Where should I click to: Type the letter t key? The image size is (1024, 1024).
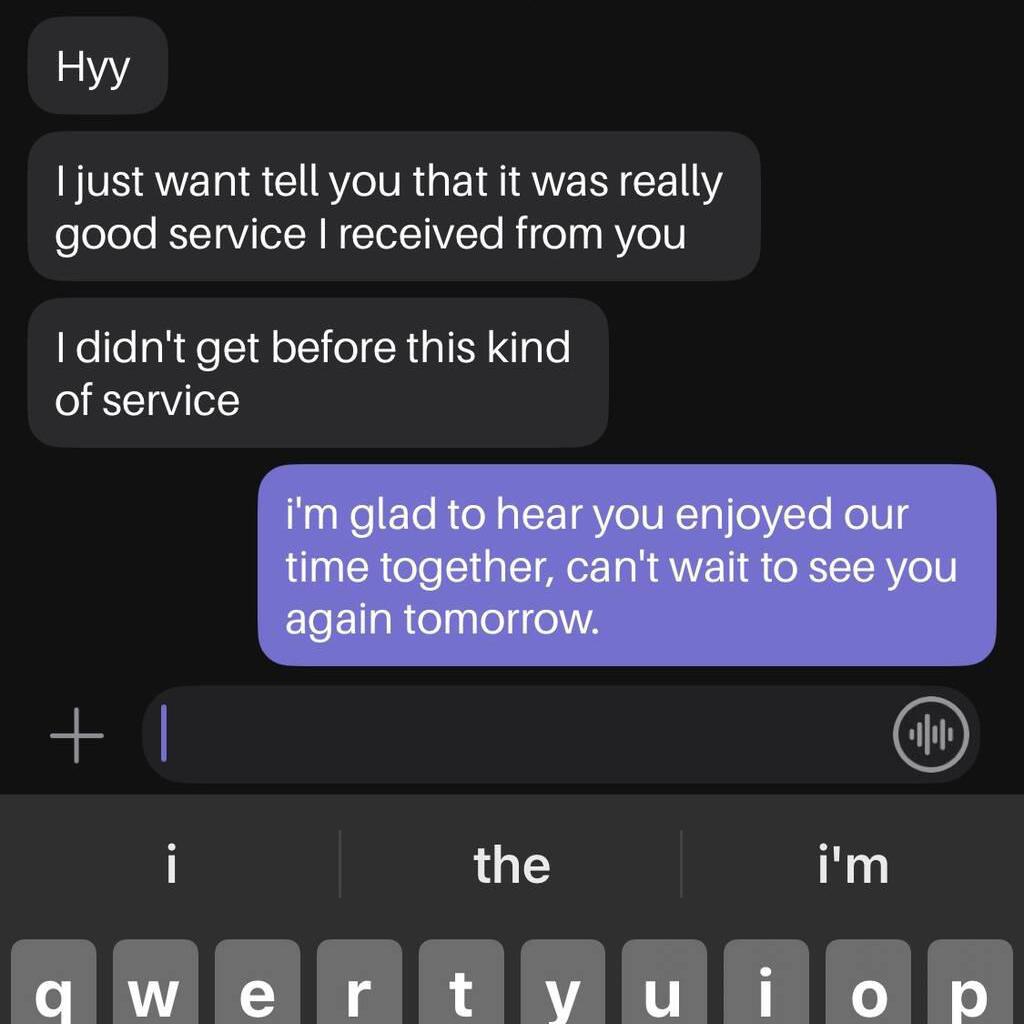[461, 985]
